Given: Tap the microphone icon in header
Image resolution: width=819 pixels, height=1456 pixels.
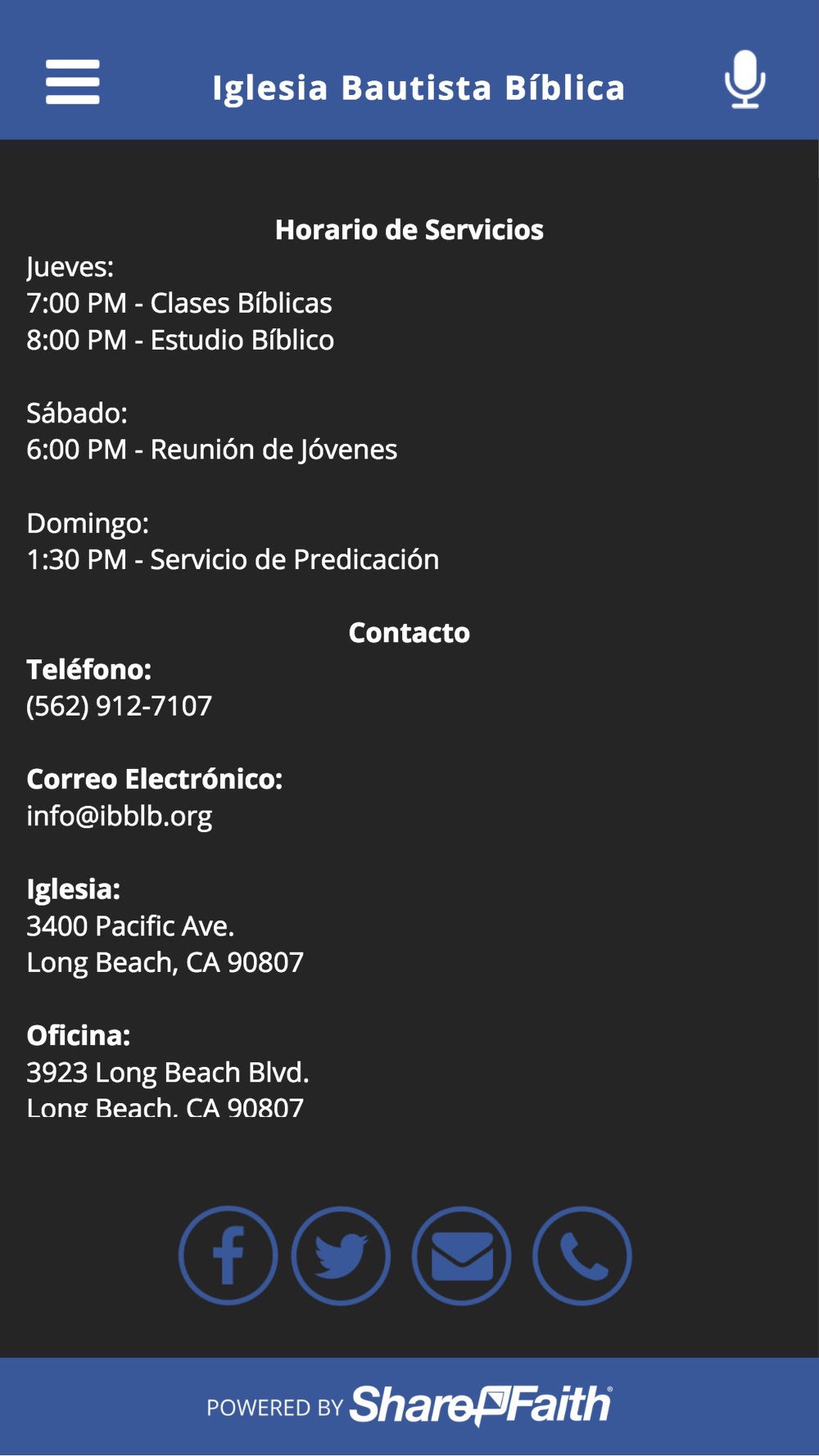Looking at the screenshot, I should [745, 79].
